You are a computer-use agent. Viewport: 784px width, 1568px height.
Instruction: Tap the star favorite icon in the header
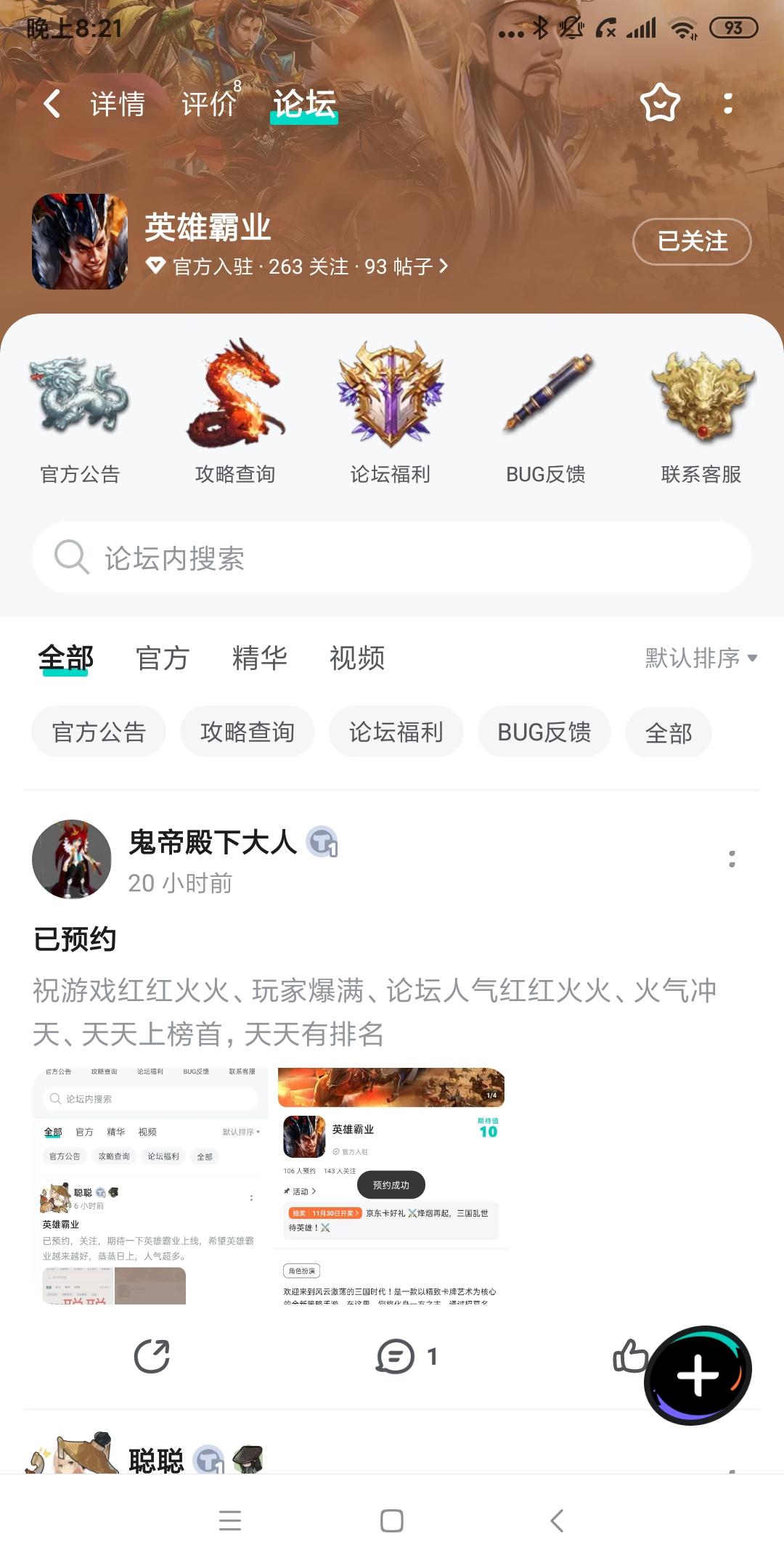click(x=659, y=104)
